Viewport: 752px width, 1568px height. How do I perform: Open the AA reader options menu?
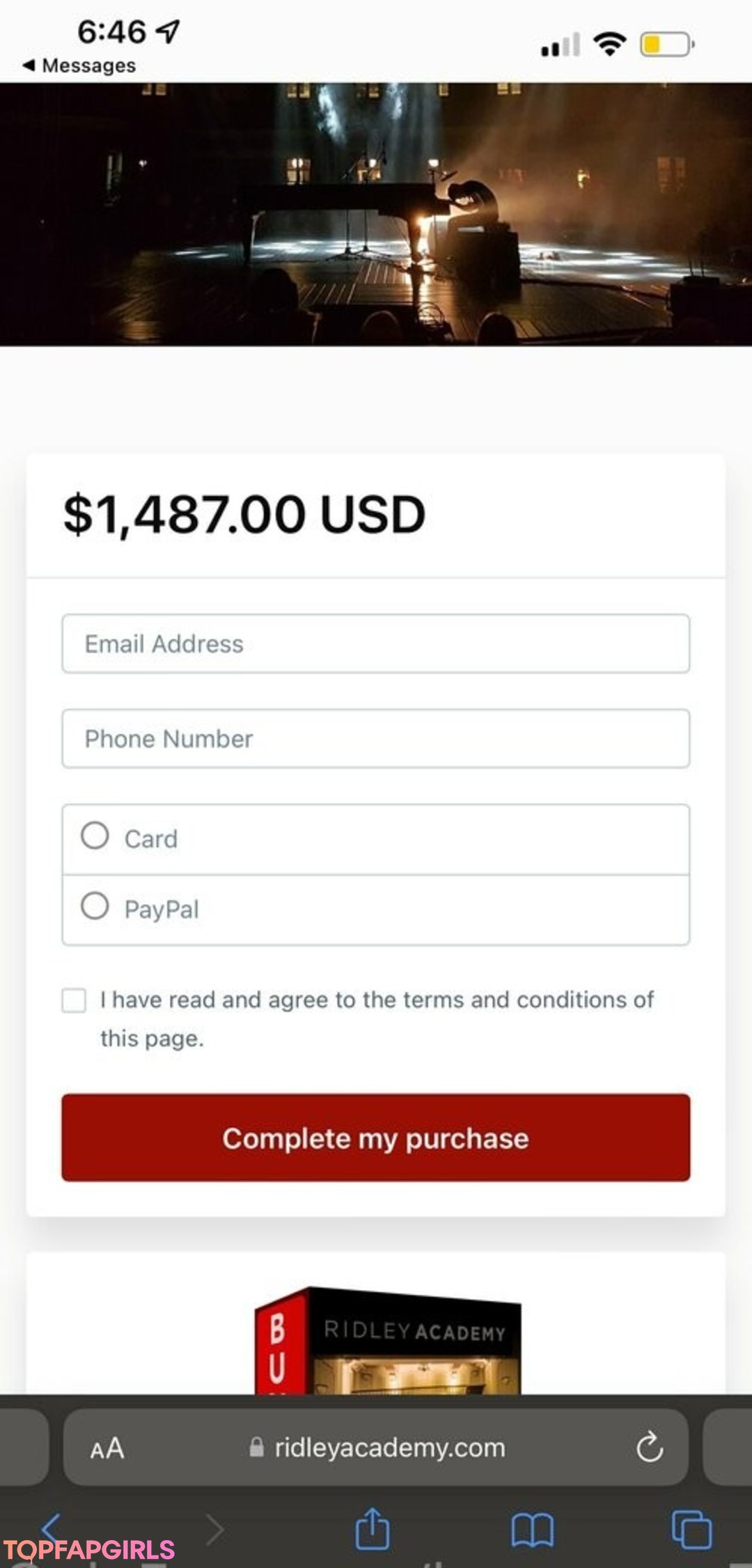pyautogui.click(x=107, y=1449)
